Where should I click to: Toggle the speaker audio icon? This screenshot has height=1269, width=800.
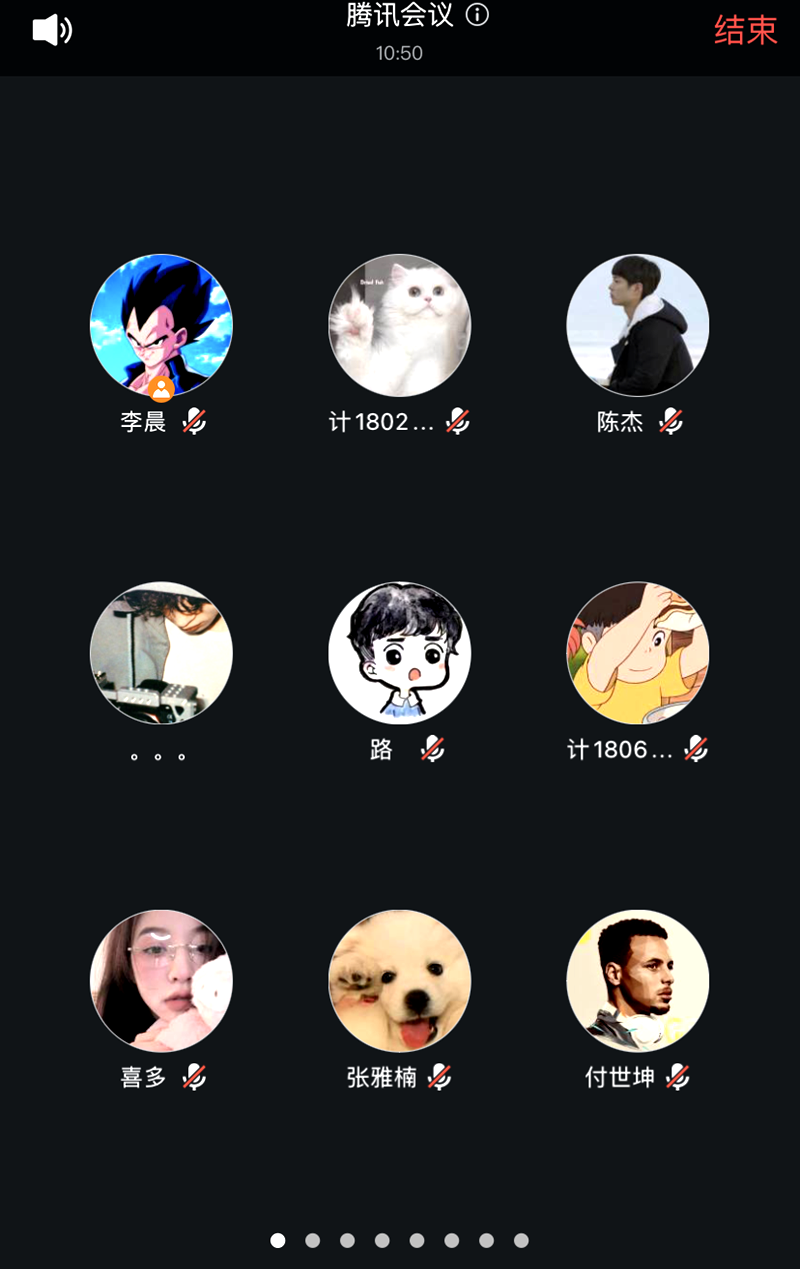pyautogui.click(x=52, y=30)
